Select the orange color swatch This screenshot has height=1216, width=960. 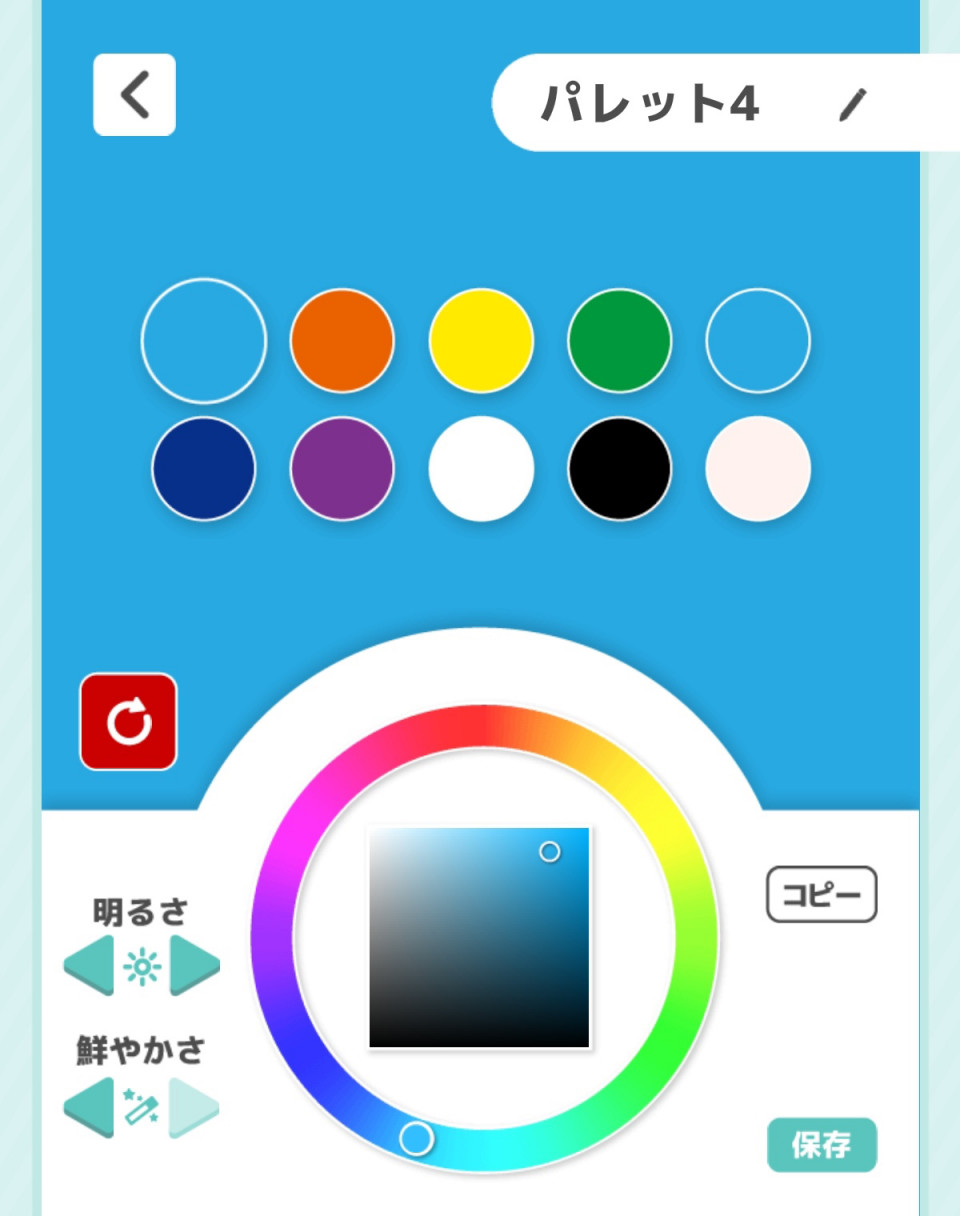(342, 341)
